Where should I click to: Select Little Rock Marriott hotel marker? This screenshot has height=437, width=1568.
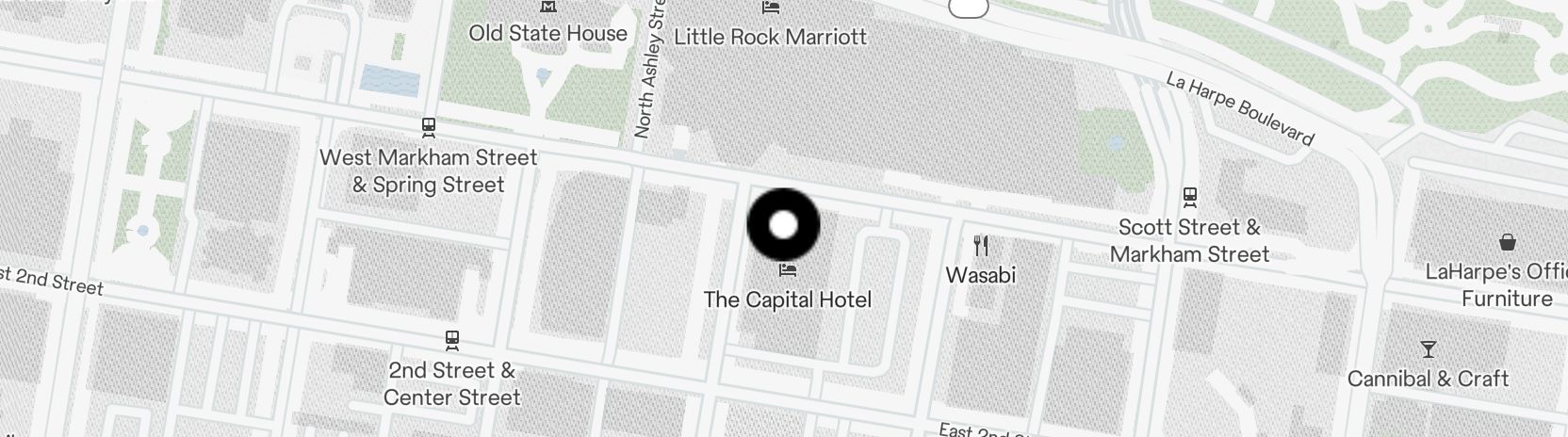click(x=771, y=9)
